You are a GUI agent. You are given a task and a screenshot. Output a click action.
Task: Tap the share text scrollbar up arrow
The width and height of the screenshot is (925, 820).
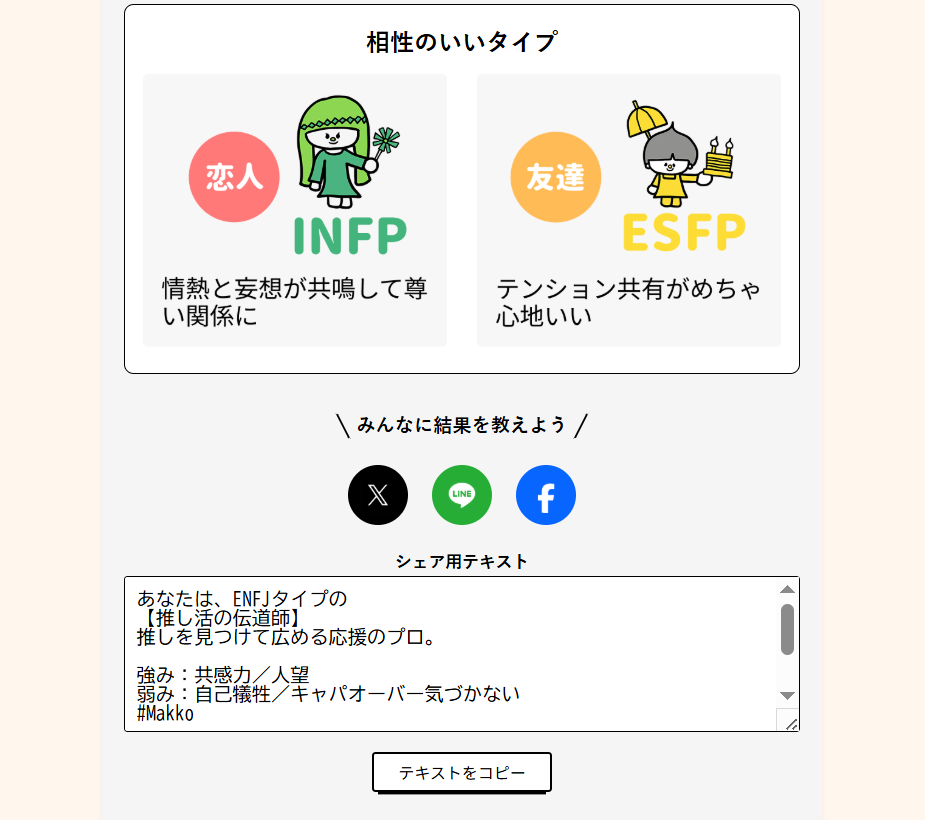pyautogui.click(x=787, y=589)
